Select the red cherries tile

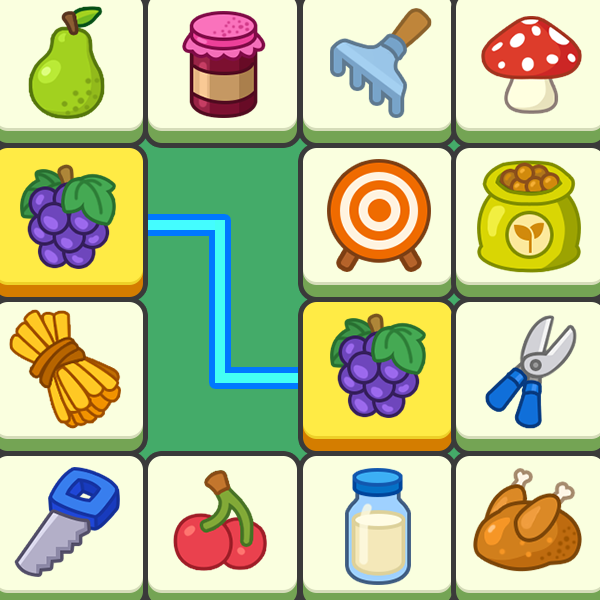tap(222, 522)
